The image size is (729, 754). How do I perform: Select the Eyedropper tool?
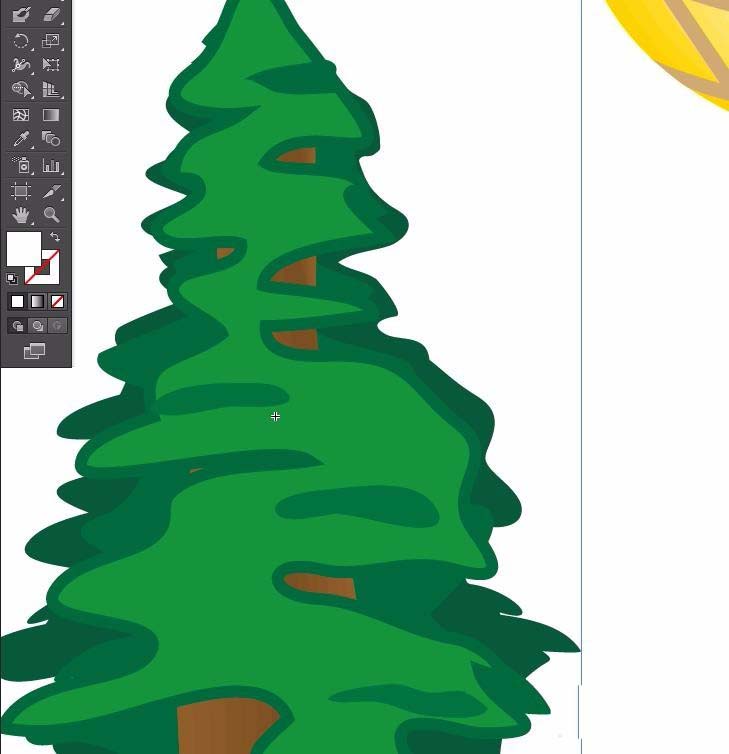click(20, 140)
